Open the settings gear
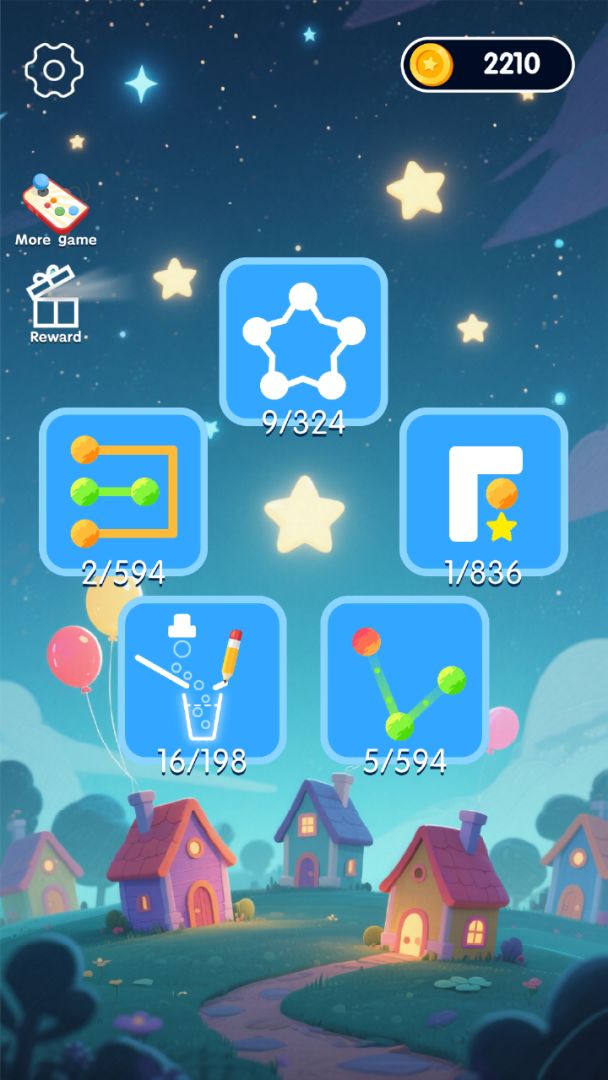608x1080 pixels. (x=54, y=70)
